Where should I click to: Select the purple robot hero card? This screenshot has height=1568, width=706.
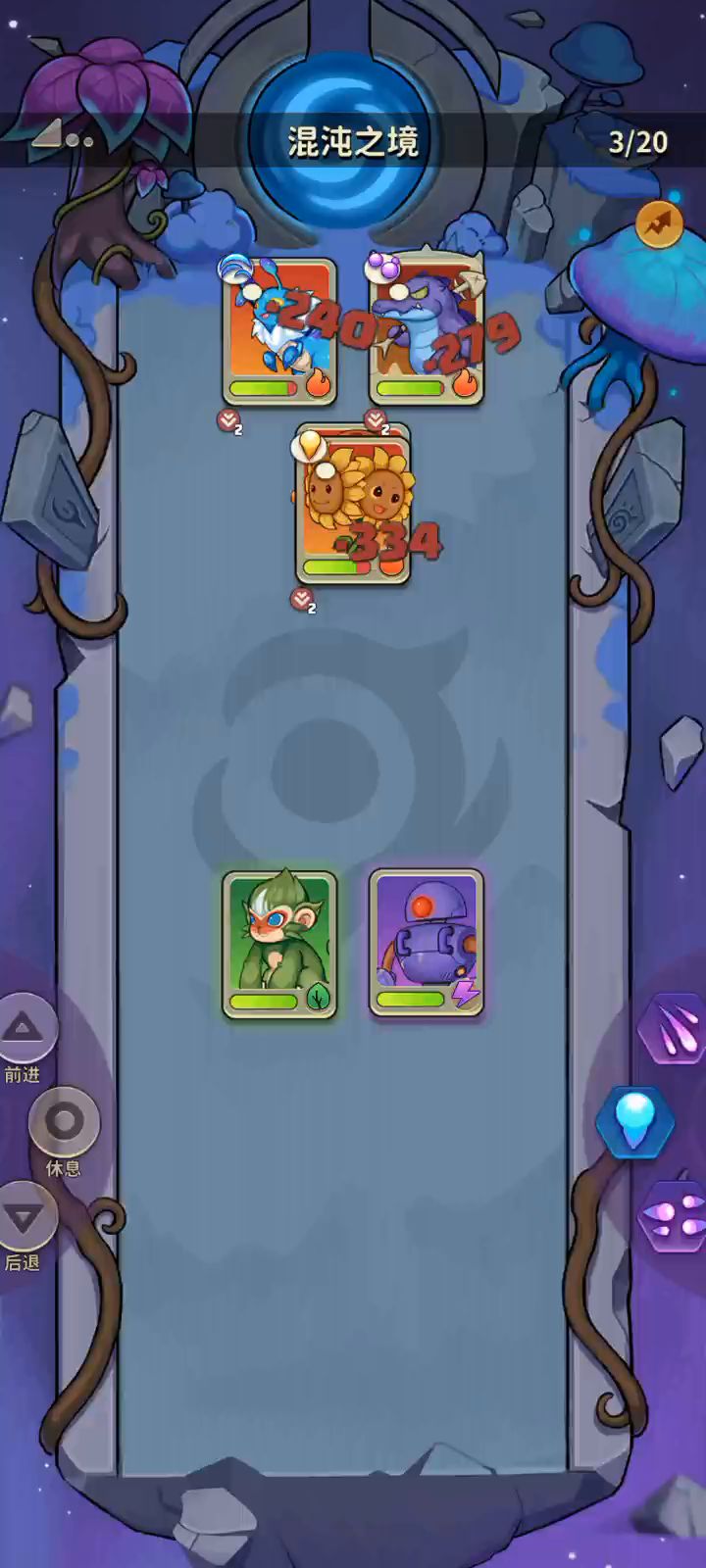pos(427,943)
